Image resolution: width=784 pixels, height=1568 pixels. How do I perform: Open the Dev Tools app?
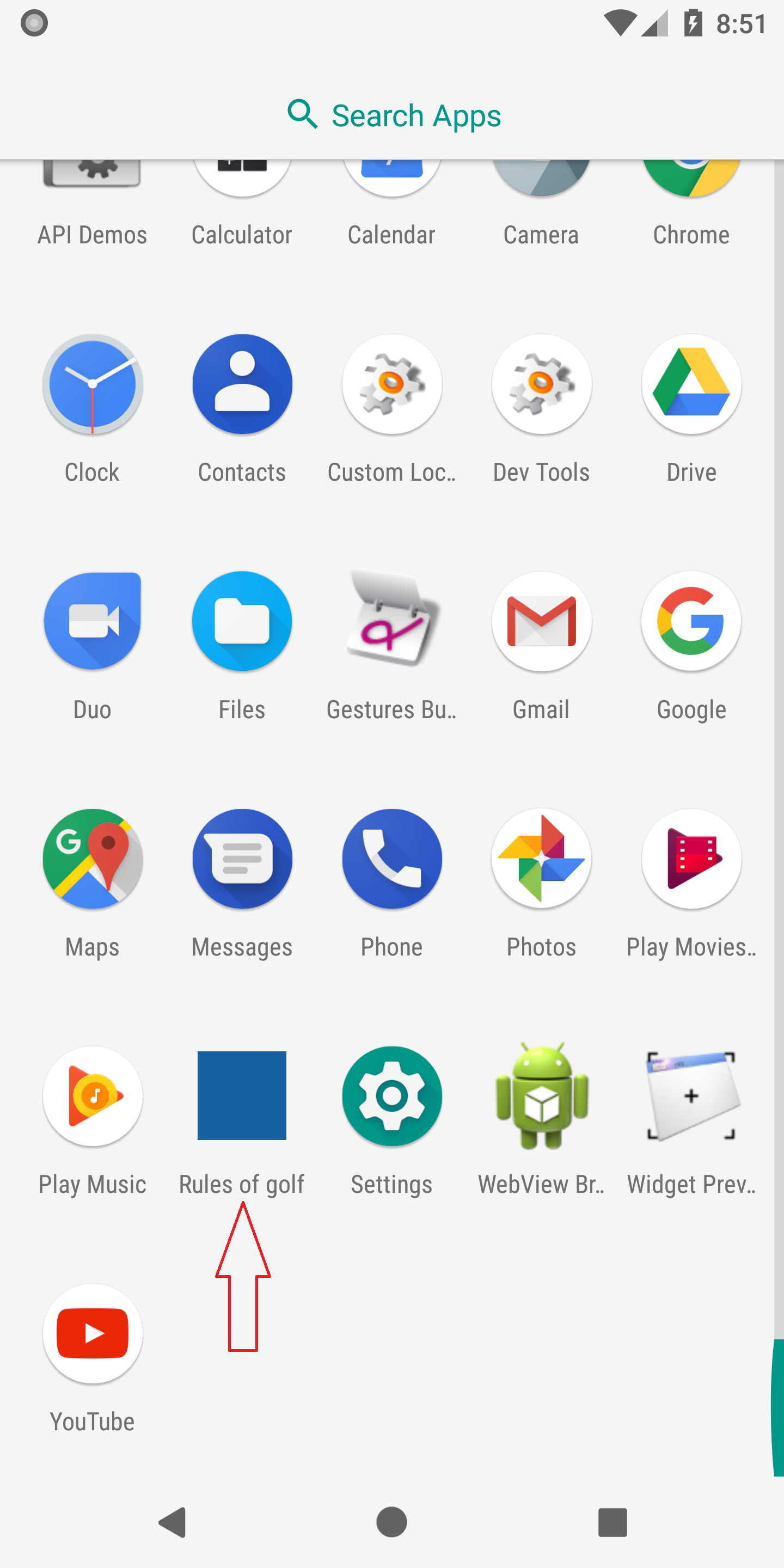tap(541, 384)
